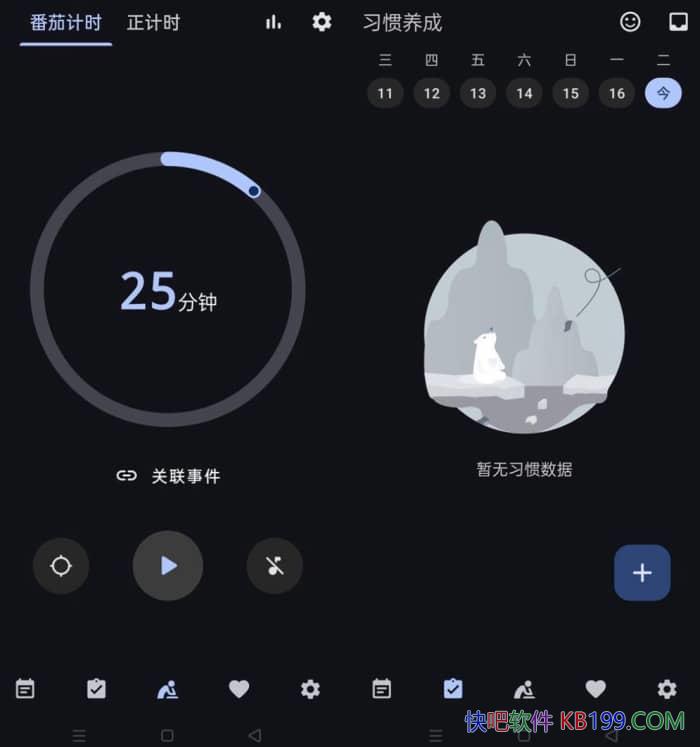This screenshot has width=700, height=747.
Task: Select date 11 in the week row
Action: 385,93
